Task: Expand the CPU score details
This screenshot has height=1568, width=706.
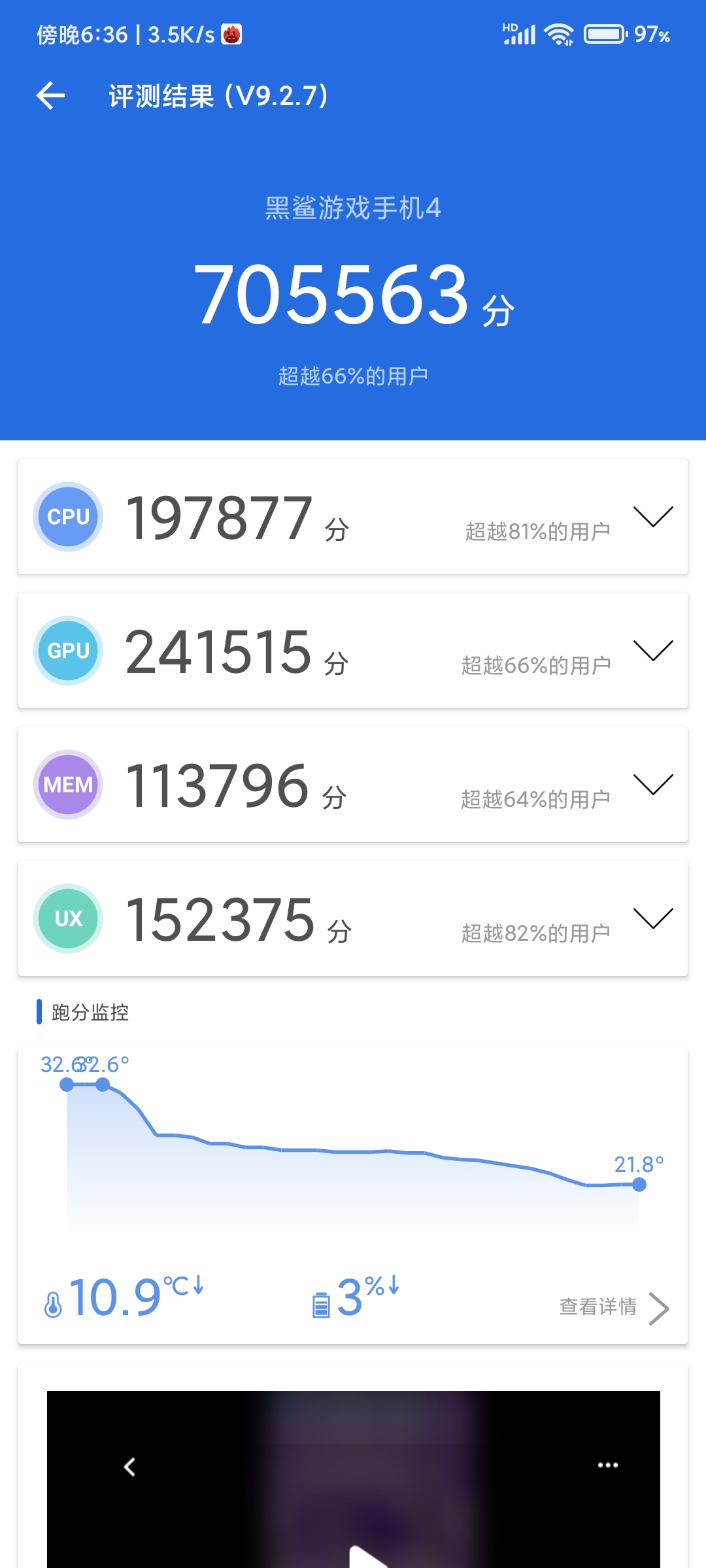Action: click(x=653, y=516)
